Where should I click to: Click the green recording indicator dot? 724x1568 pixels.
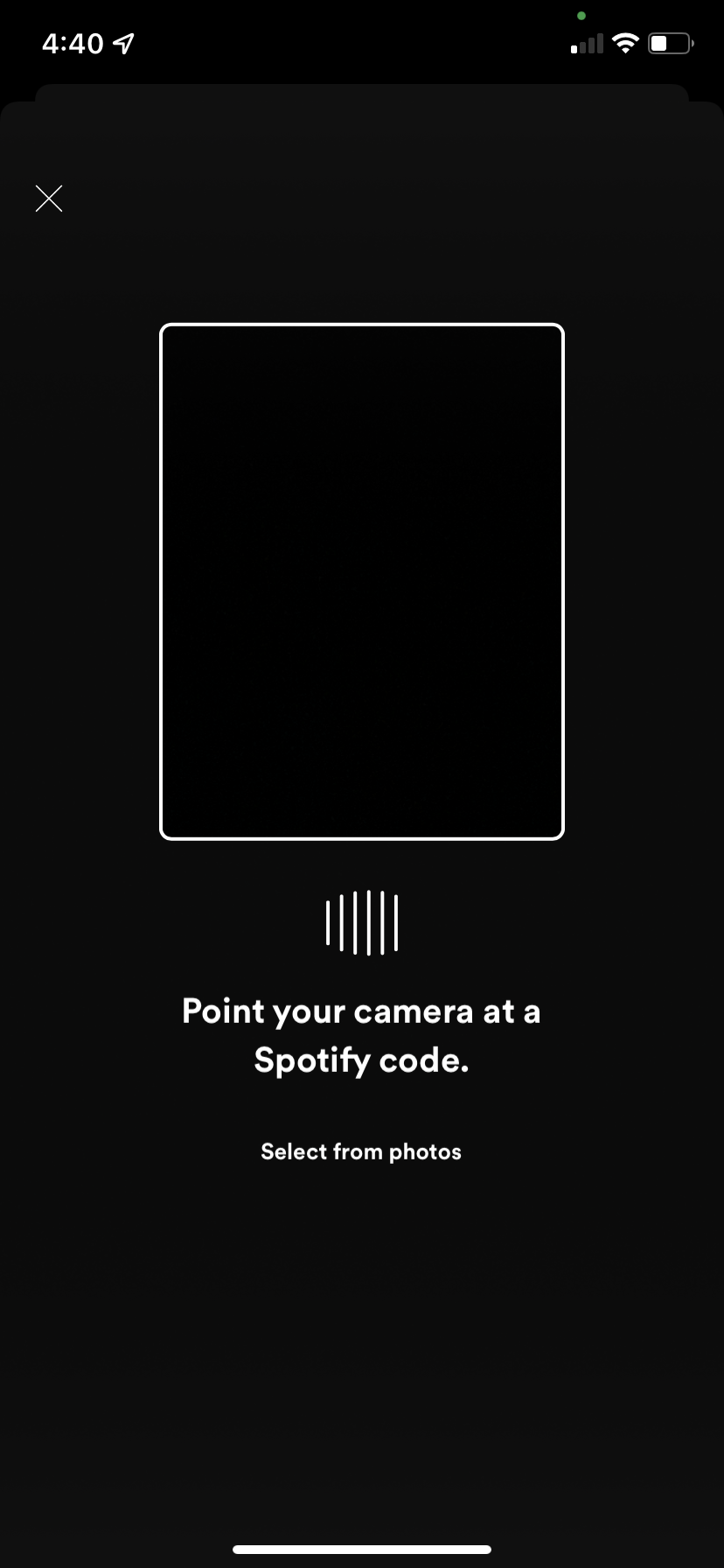coord(582,15)
